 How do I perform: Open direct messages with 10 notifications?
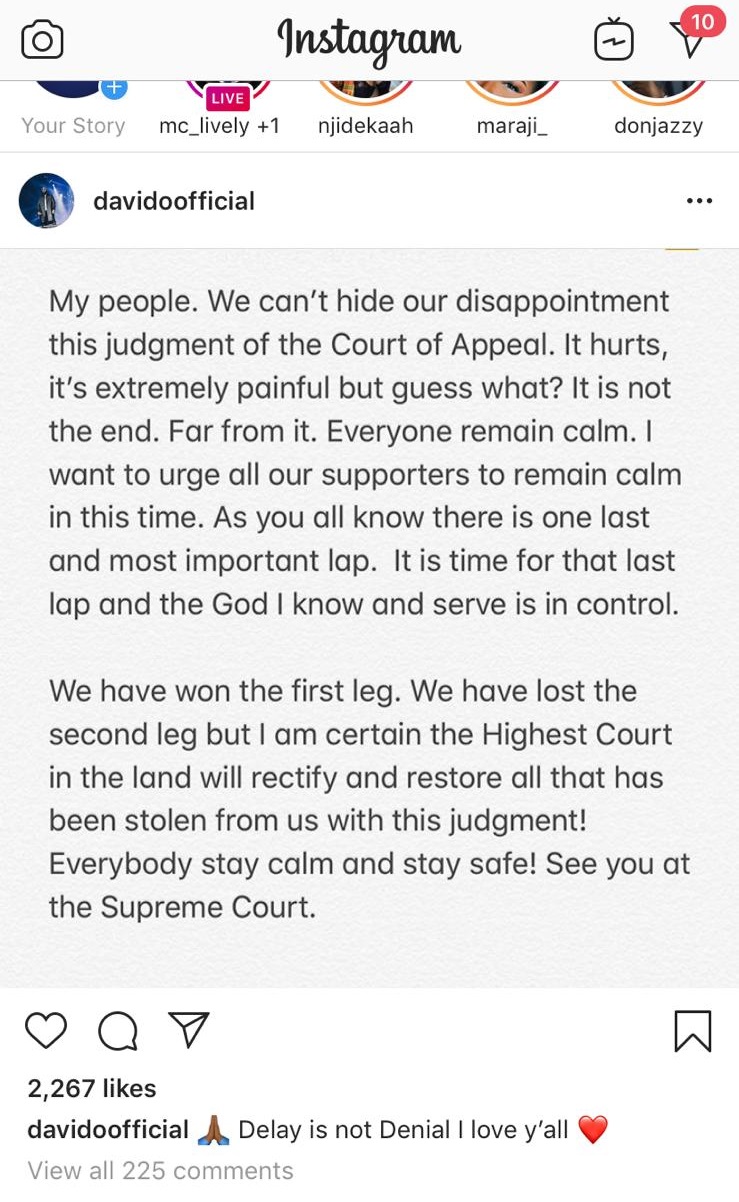689,40
